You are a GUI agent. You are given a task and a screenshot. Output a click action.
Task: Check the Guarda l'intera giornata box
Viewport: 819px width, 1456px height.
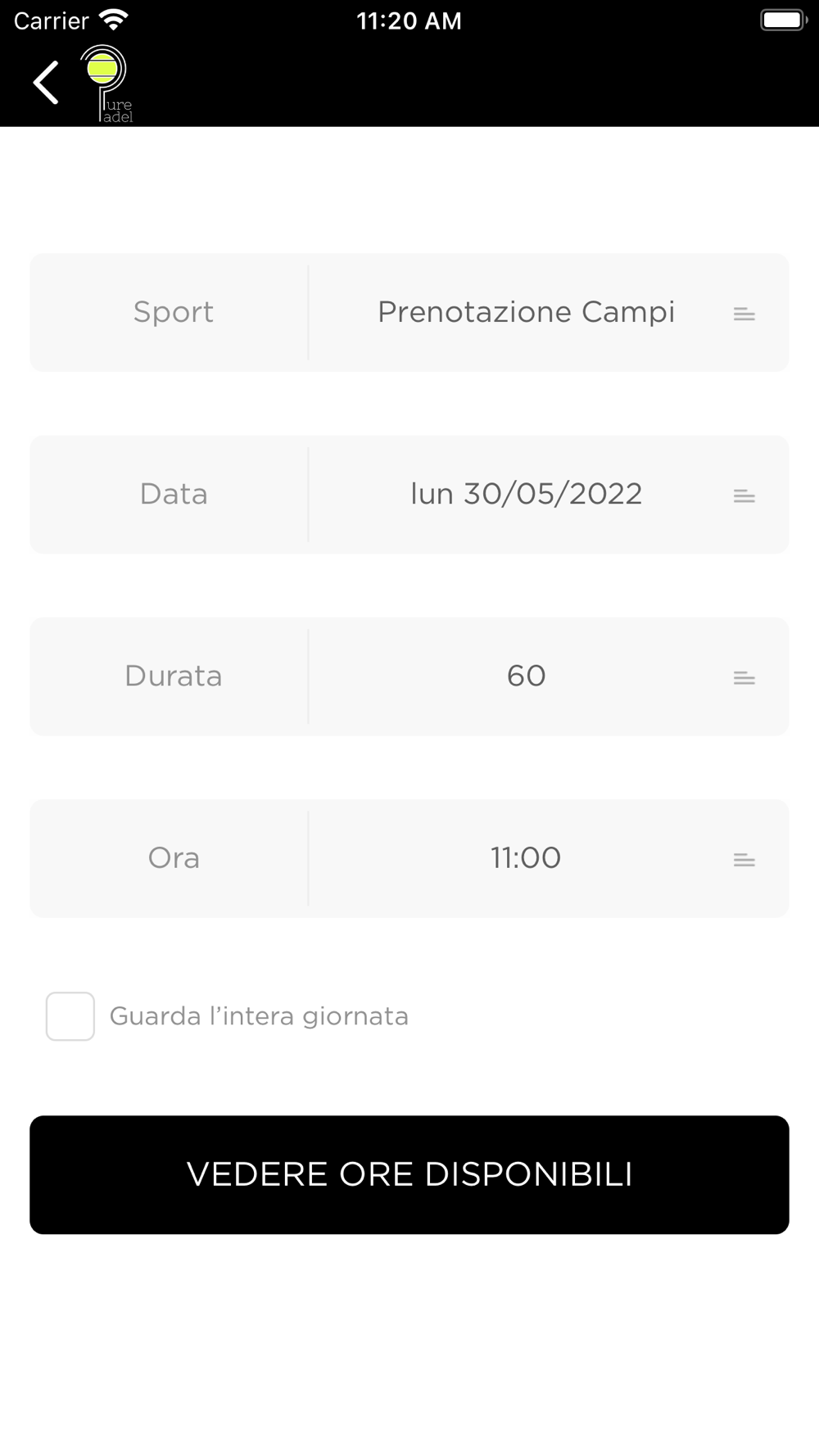(x=70, y=1016)
